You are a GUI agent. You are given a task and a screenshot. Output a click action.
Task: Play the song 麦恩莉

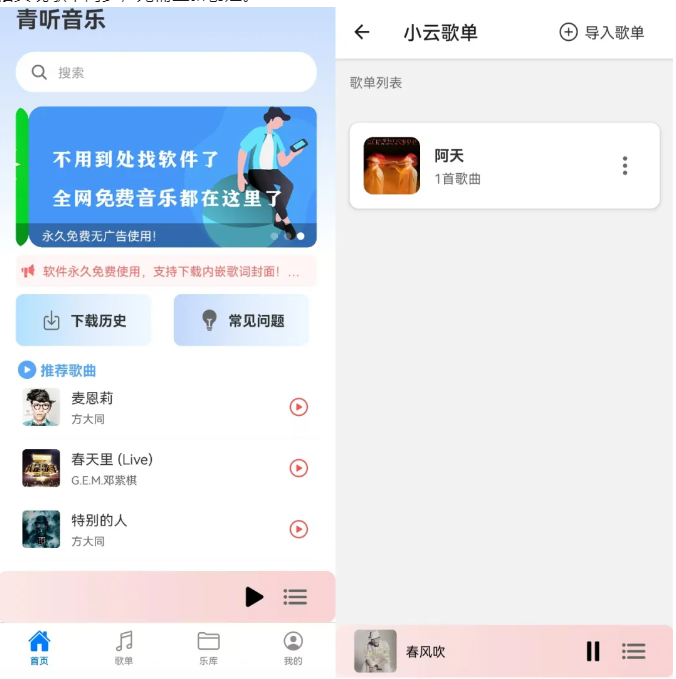(x=298, y=407)
